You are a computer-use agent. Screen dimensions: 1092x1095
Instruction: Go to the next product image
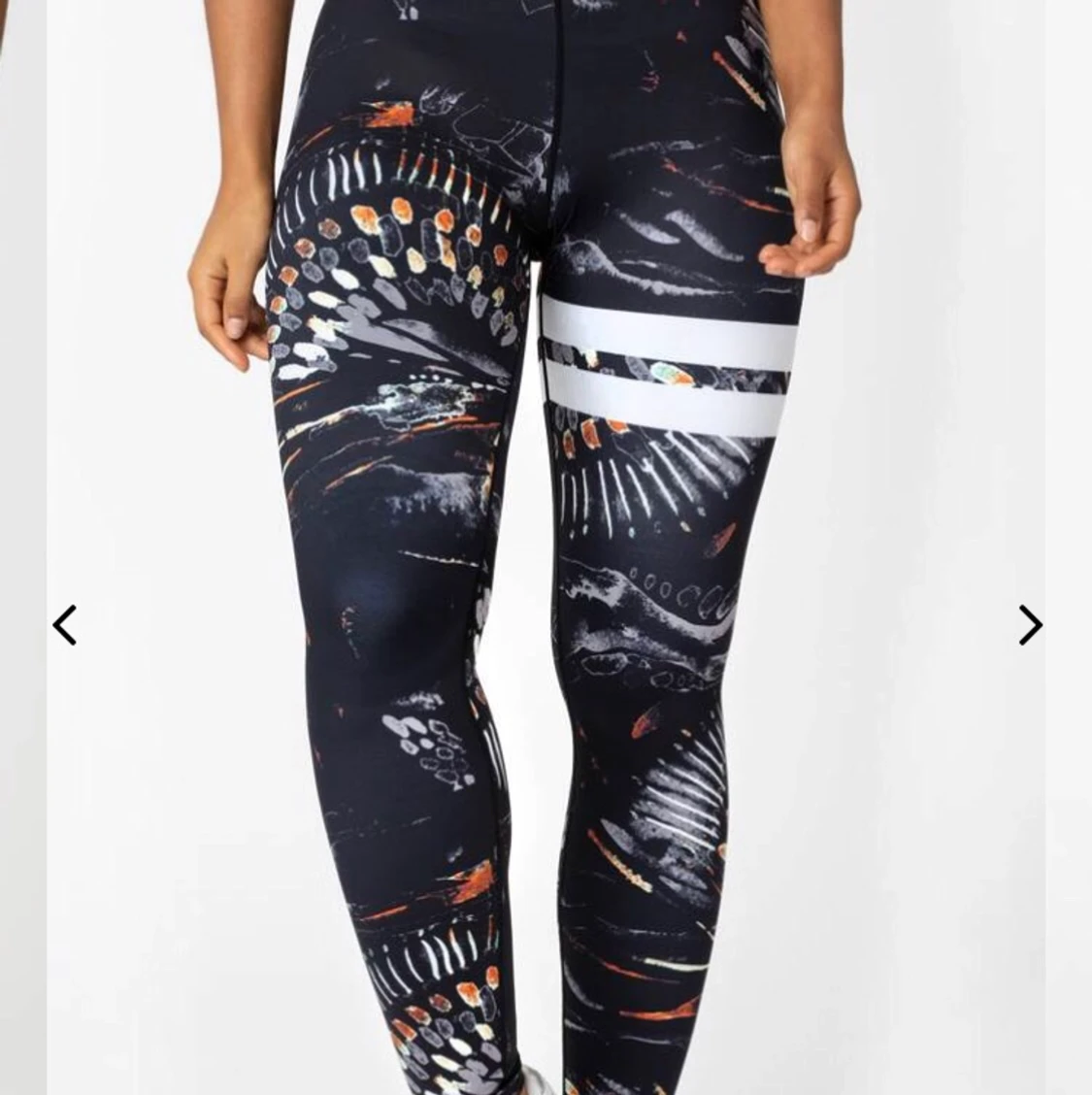(x=1031, y=625)
